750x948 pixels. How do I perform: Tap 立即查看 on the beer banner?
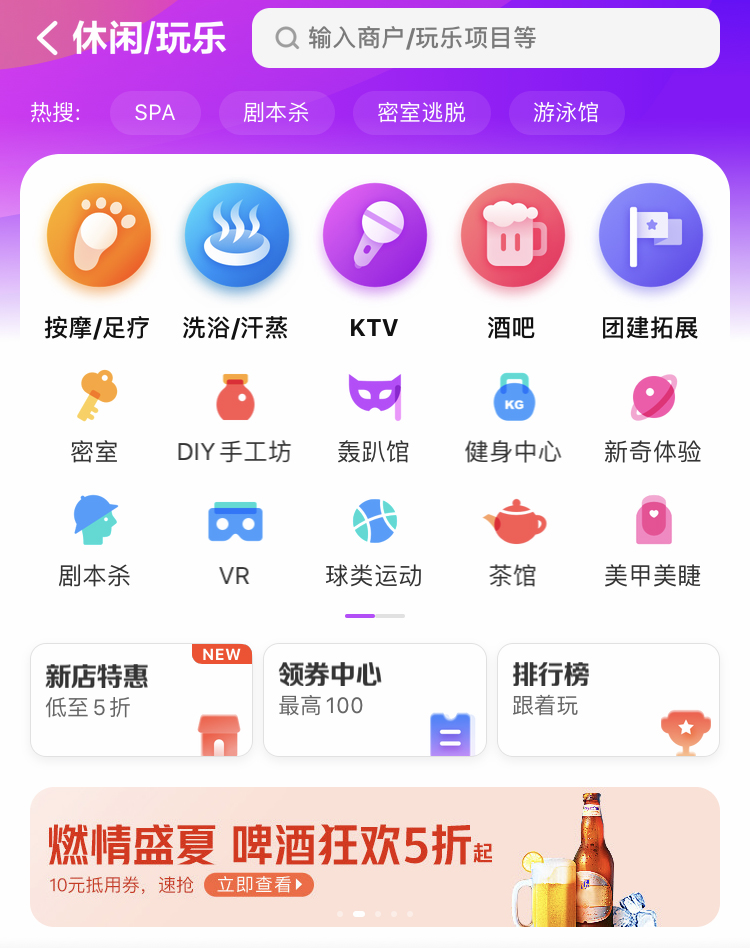[x=259, y=885]
